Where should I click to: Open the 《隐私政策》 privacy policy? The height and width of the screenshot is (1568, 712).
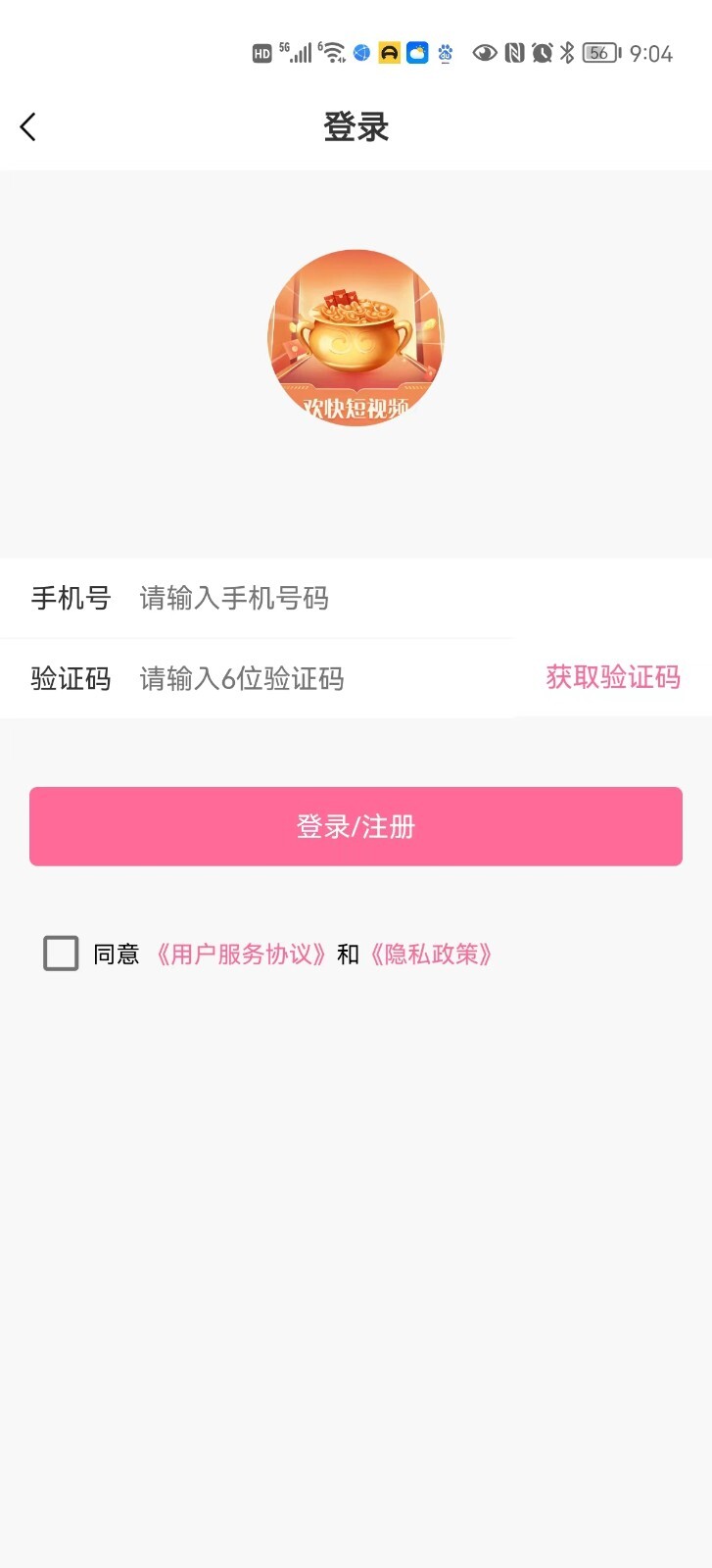pyautogui.click(x=434, y=953)
